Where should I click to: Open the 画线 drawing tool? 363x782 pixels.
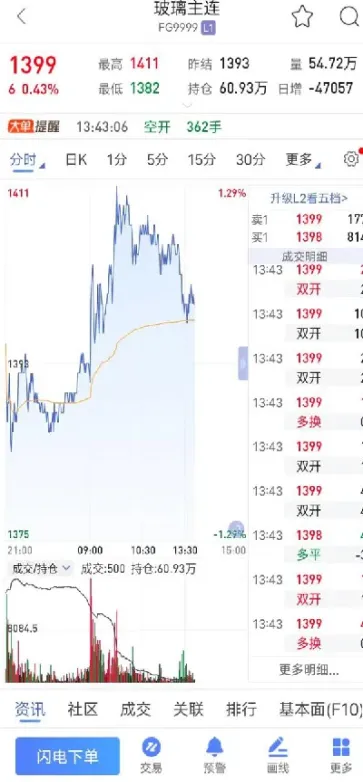(x=278, y=755)
